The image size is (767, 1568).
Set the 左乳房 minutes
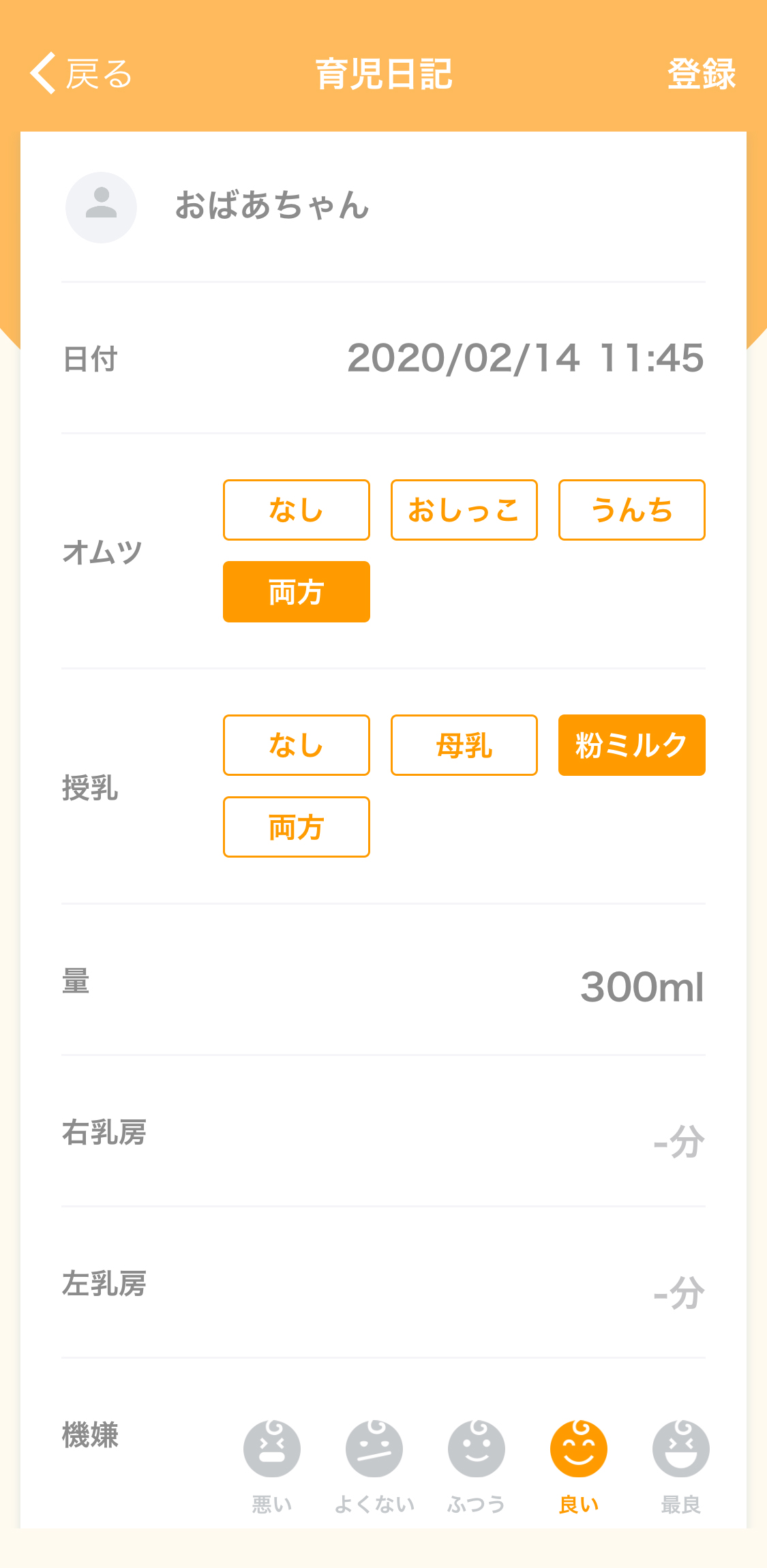coord(383,1283)
